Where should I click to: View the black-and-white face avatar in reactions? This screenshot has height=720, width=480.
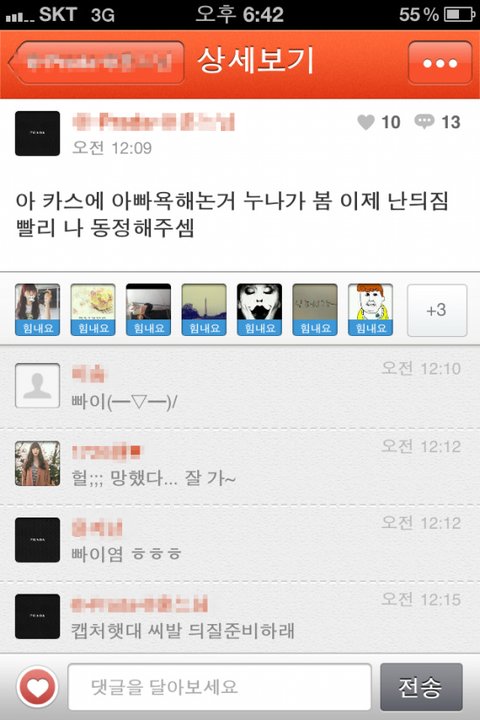259,309
